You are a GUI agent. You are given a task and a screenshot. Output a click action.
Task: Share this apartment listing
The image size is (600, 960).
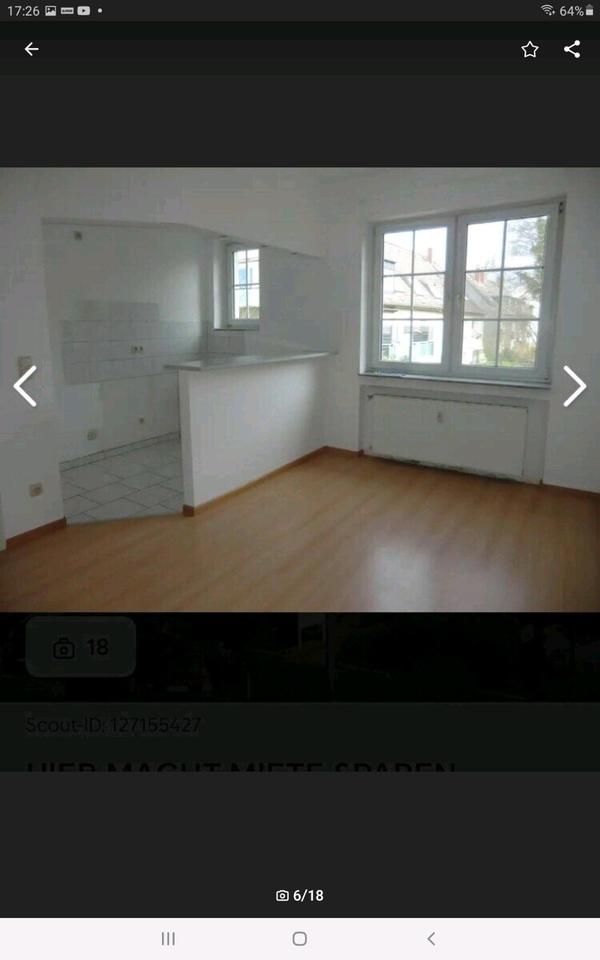pyautogui.click(x=572, y=49)
